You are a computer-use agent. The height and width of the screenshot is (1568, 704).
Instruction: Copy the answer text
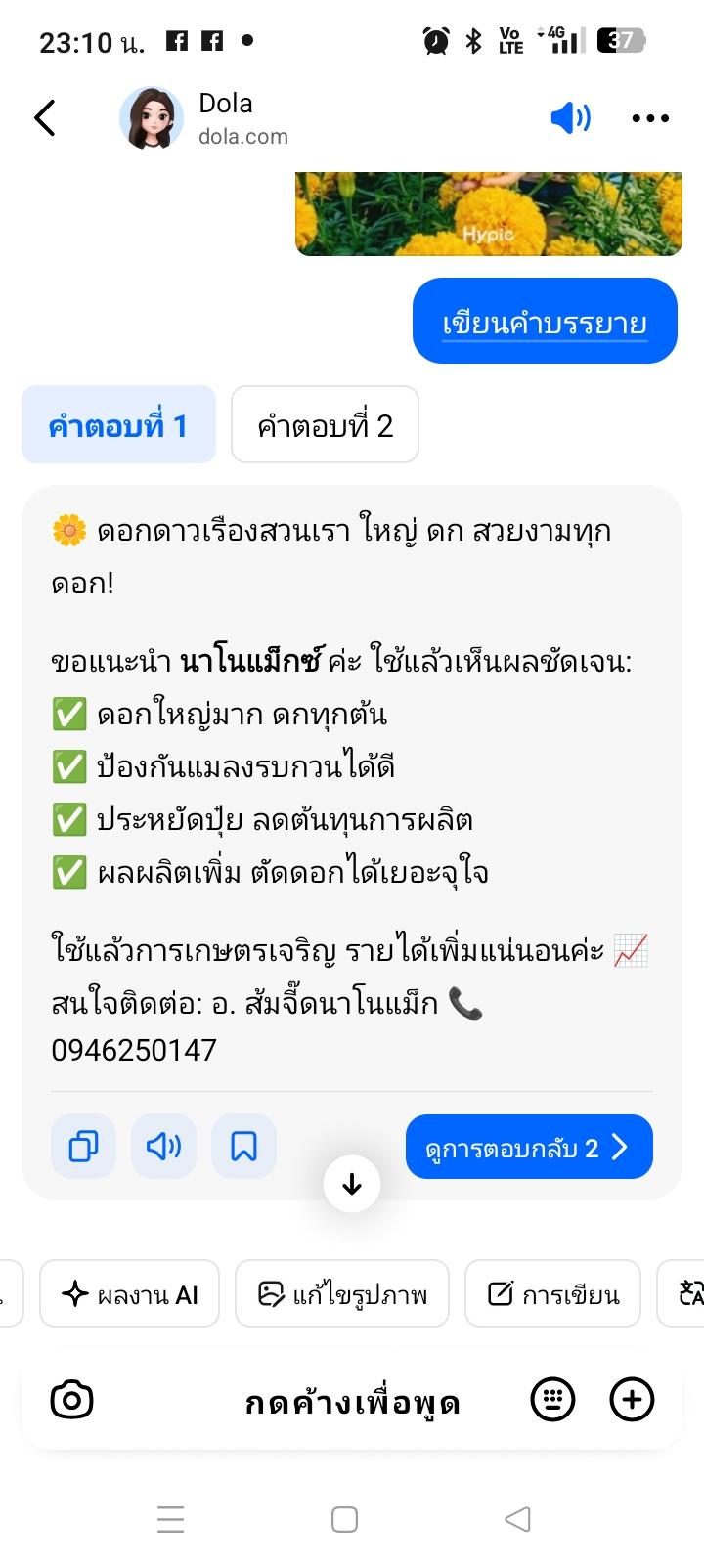[x=83, y=1146]
